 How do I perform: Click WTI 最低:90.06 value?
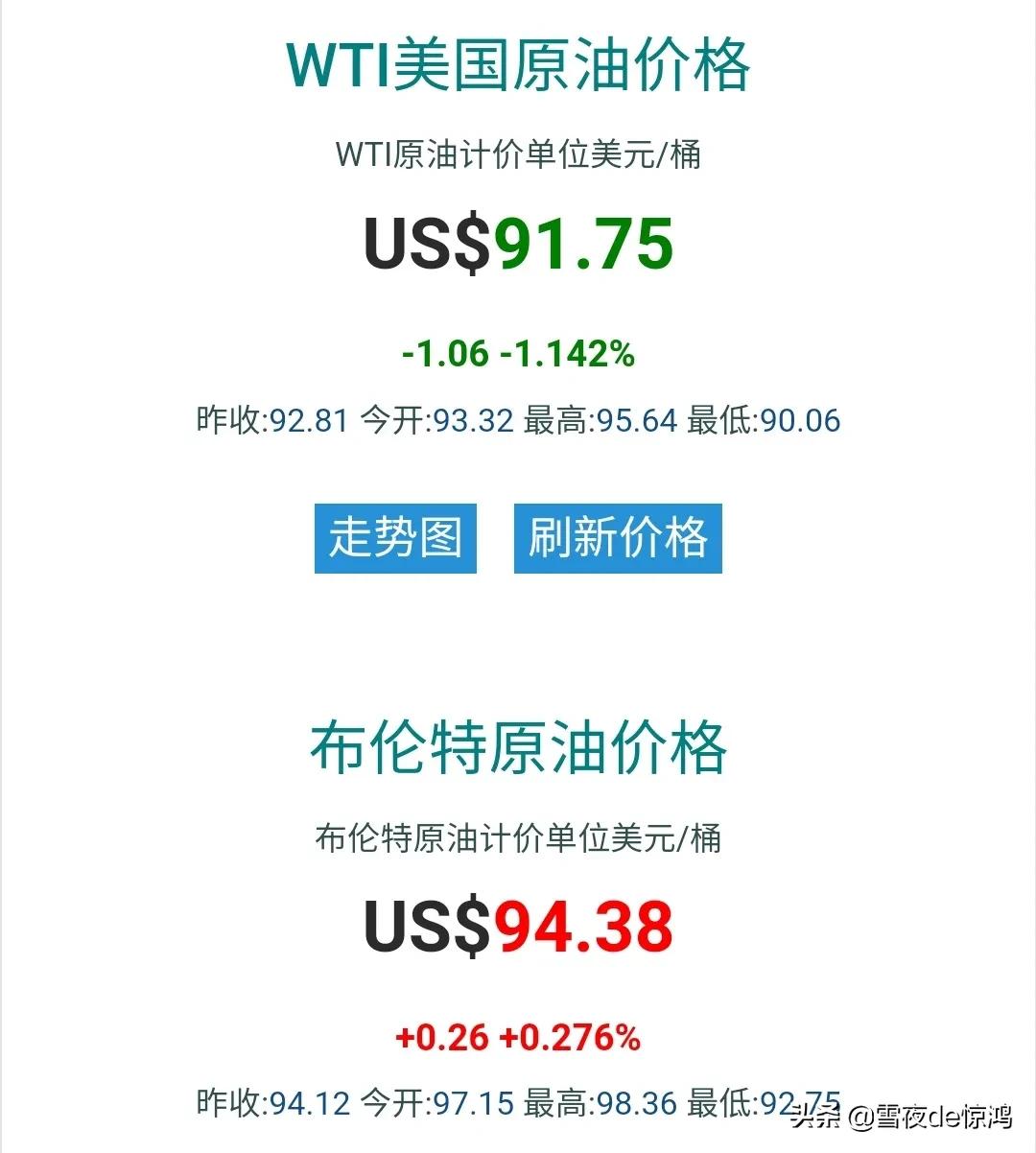tap(765, 420)
